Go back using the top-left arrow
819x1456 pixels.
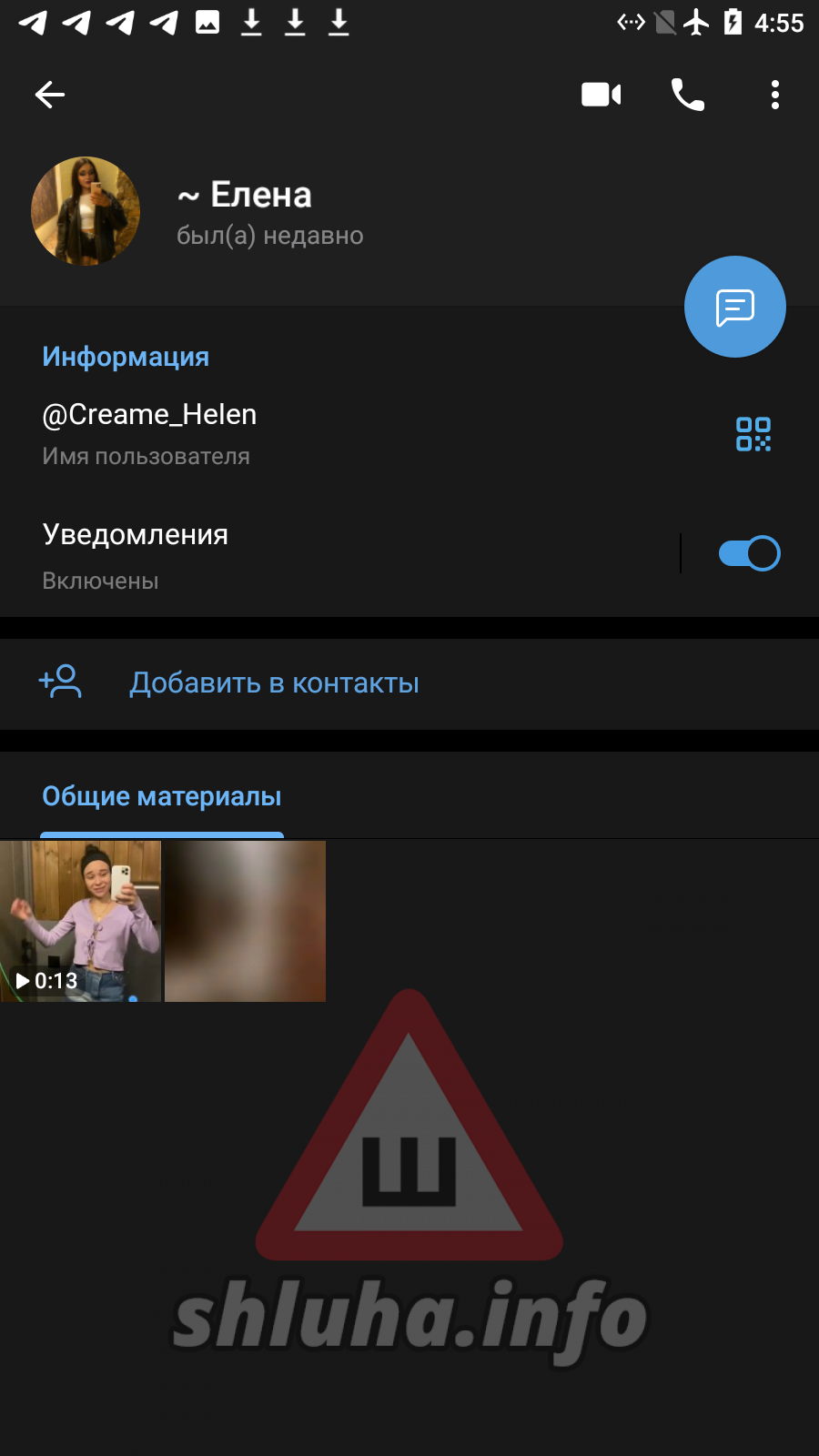(x=49, y=95)
